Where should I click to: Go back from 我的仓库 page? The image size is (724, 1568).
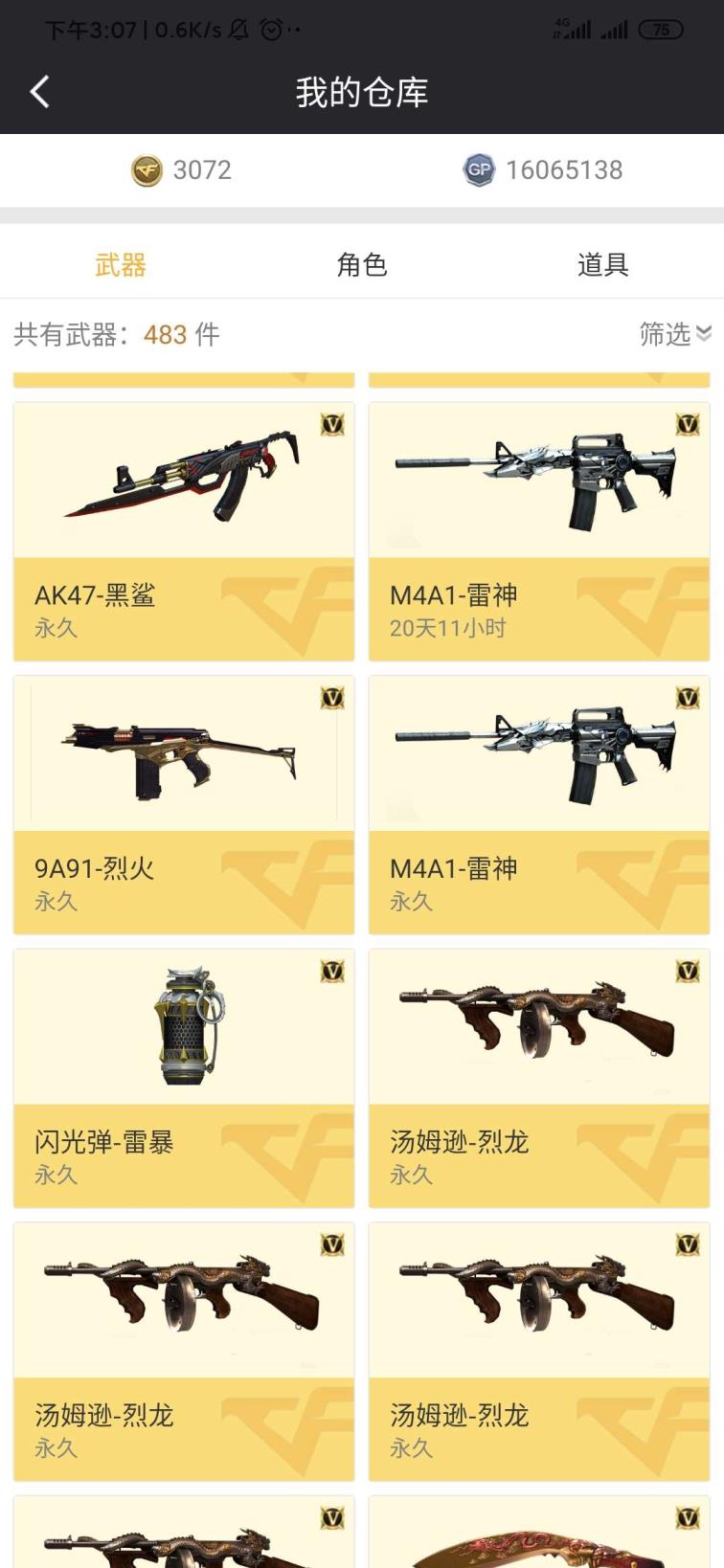click(x=40, y=92)
